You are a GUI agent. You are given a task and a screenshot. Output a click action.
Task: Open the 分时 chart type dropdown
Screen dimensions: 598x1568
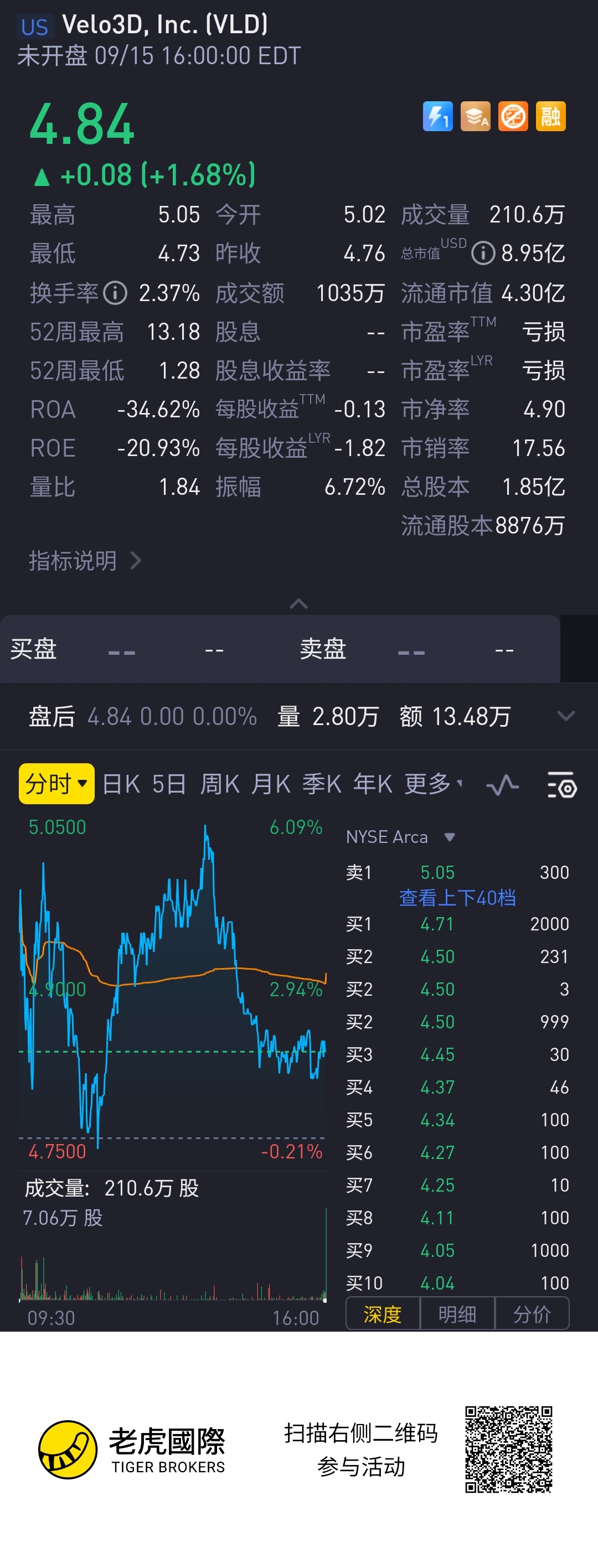(56, 783)
